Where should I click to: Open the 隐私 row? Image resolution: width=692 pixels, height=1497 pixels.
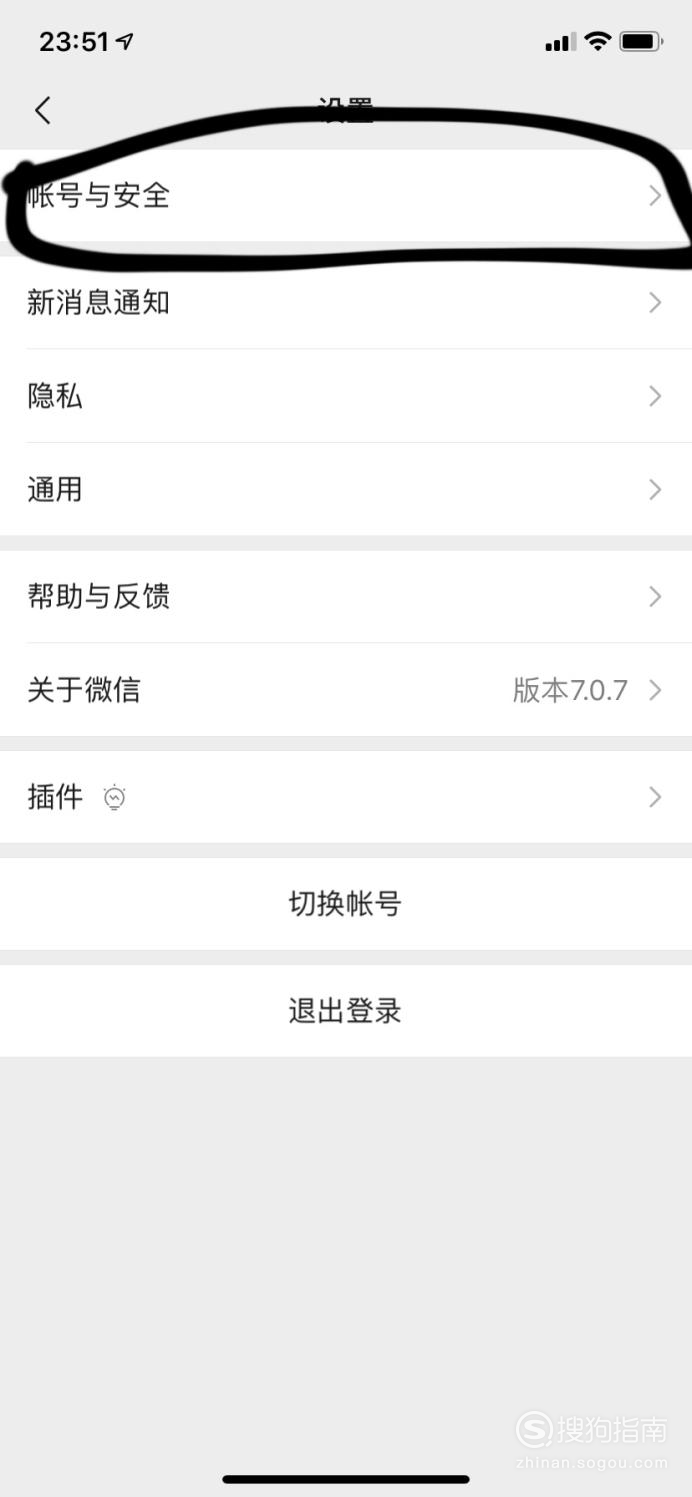[x=346, y=396]
